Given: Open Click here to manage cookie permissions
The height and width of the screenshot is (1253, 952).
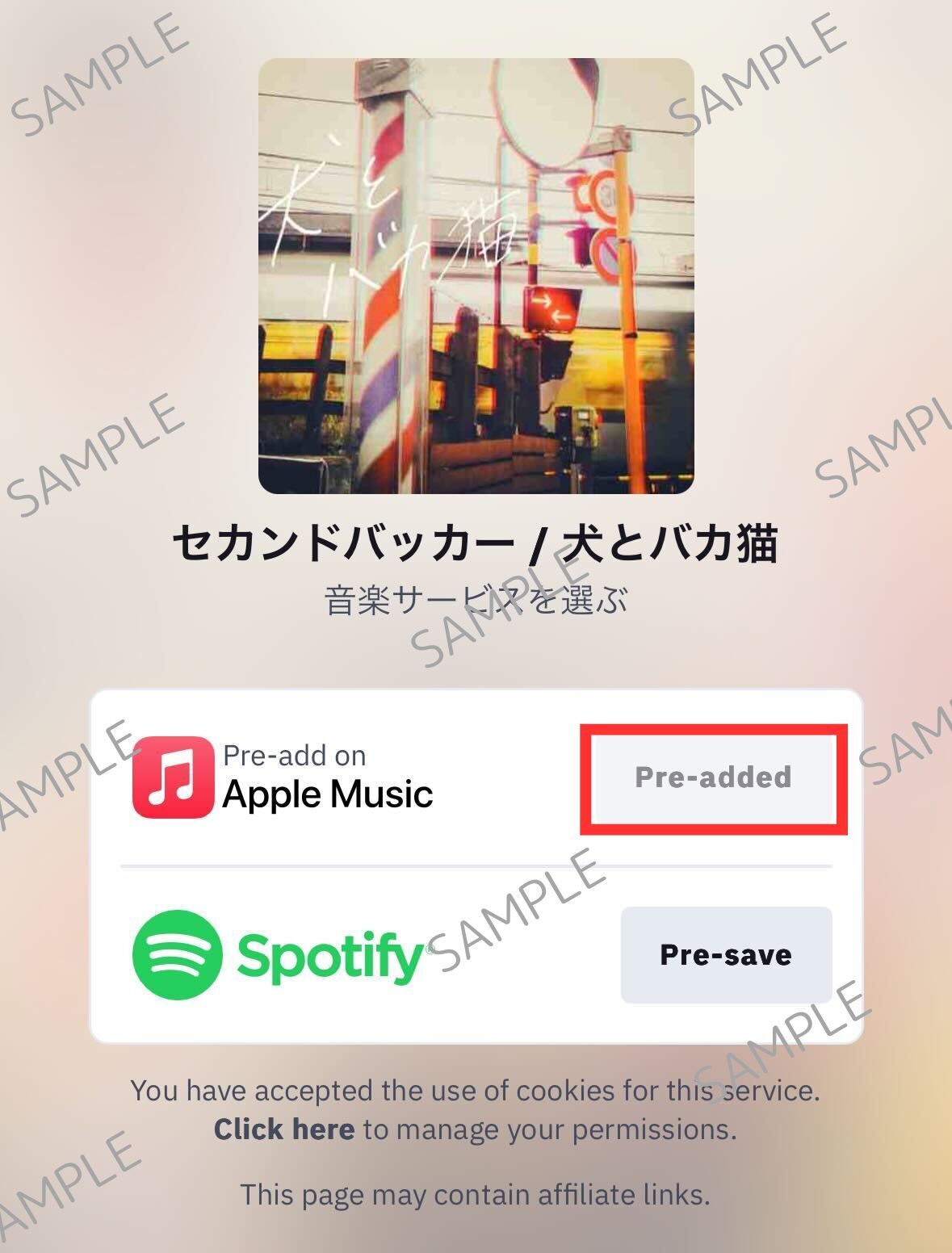Looking at the screenshot, I should point(283,1129).
